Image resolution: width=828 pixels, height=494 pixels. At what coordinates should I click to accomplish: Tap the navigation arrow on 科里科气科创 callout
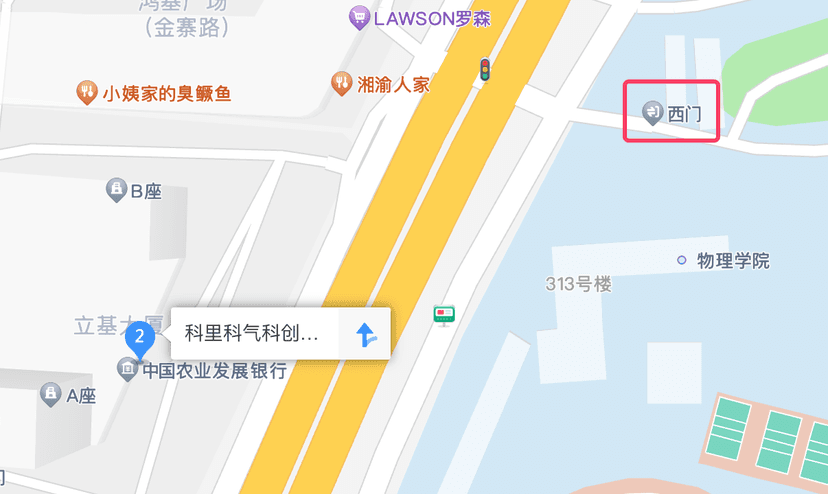click(x=365, y=335)
